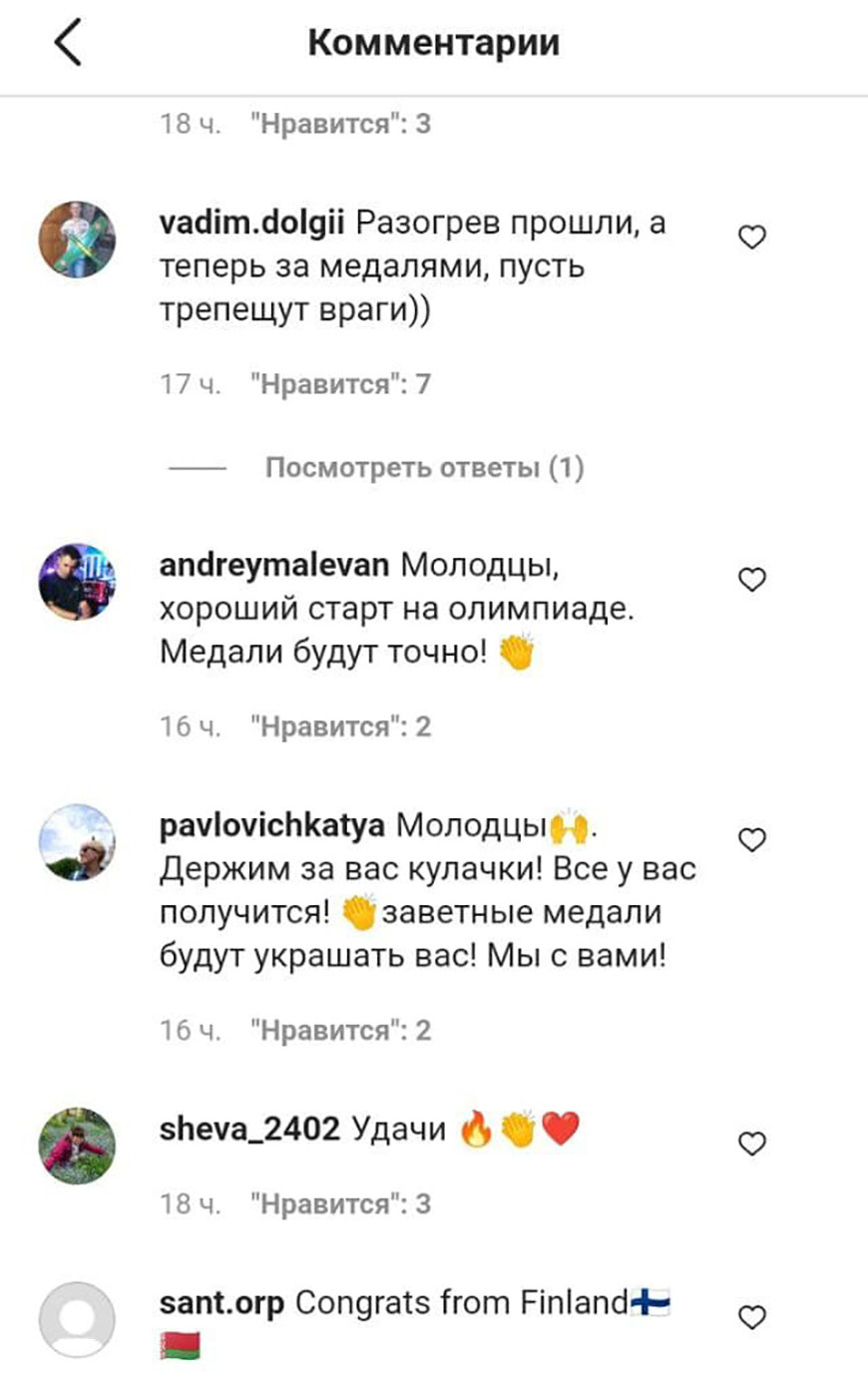This screenshot has height=1383, width=868.
Task: Open vadim.dolgii's profile picture
Action: [77, 239]
